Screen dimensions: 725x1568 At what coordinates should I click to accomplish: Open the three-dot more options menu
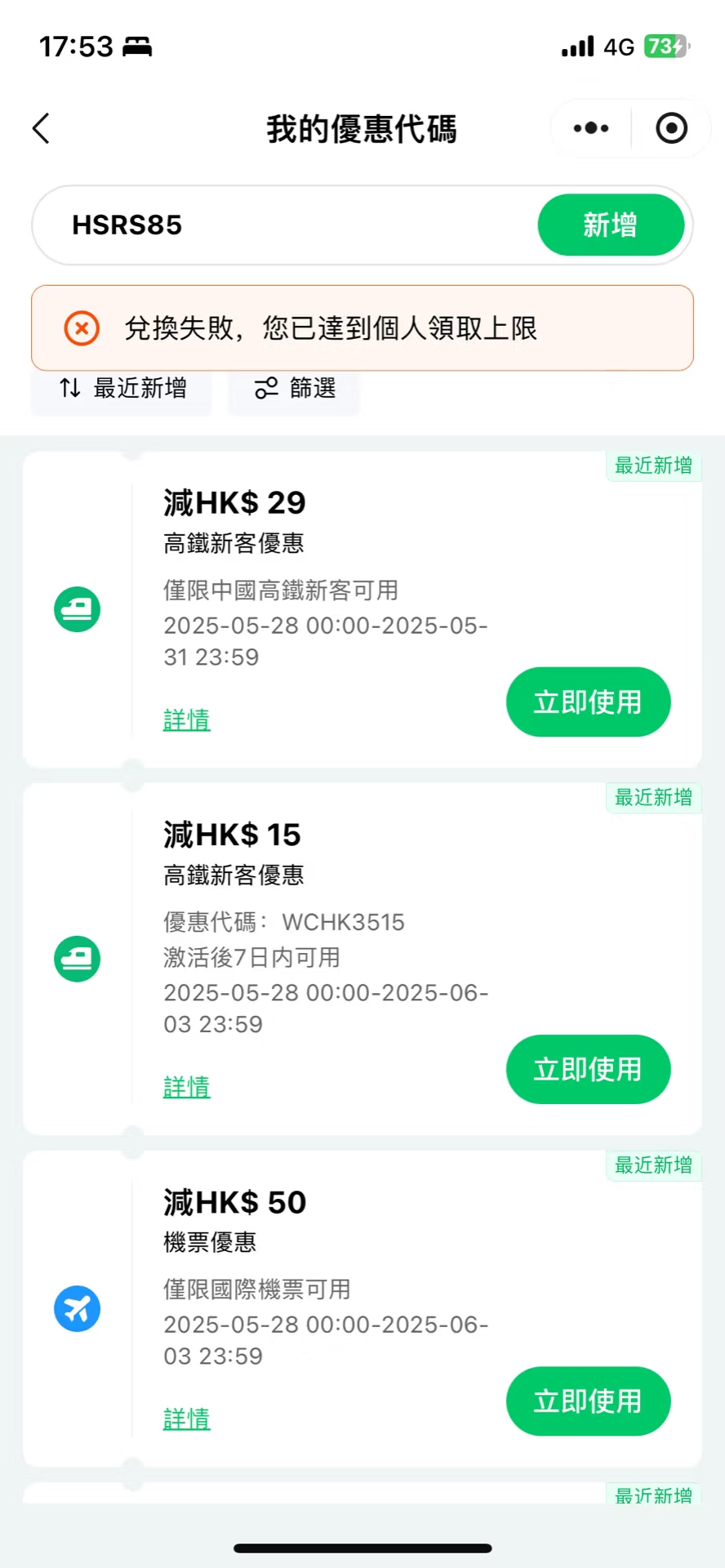(x=591, y=128)
